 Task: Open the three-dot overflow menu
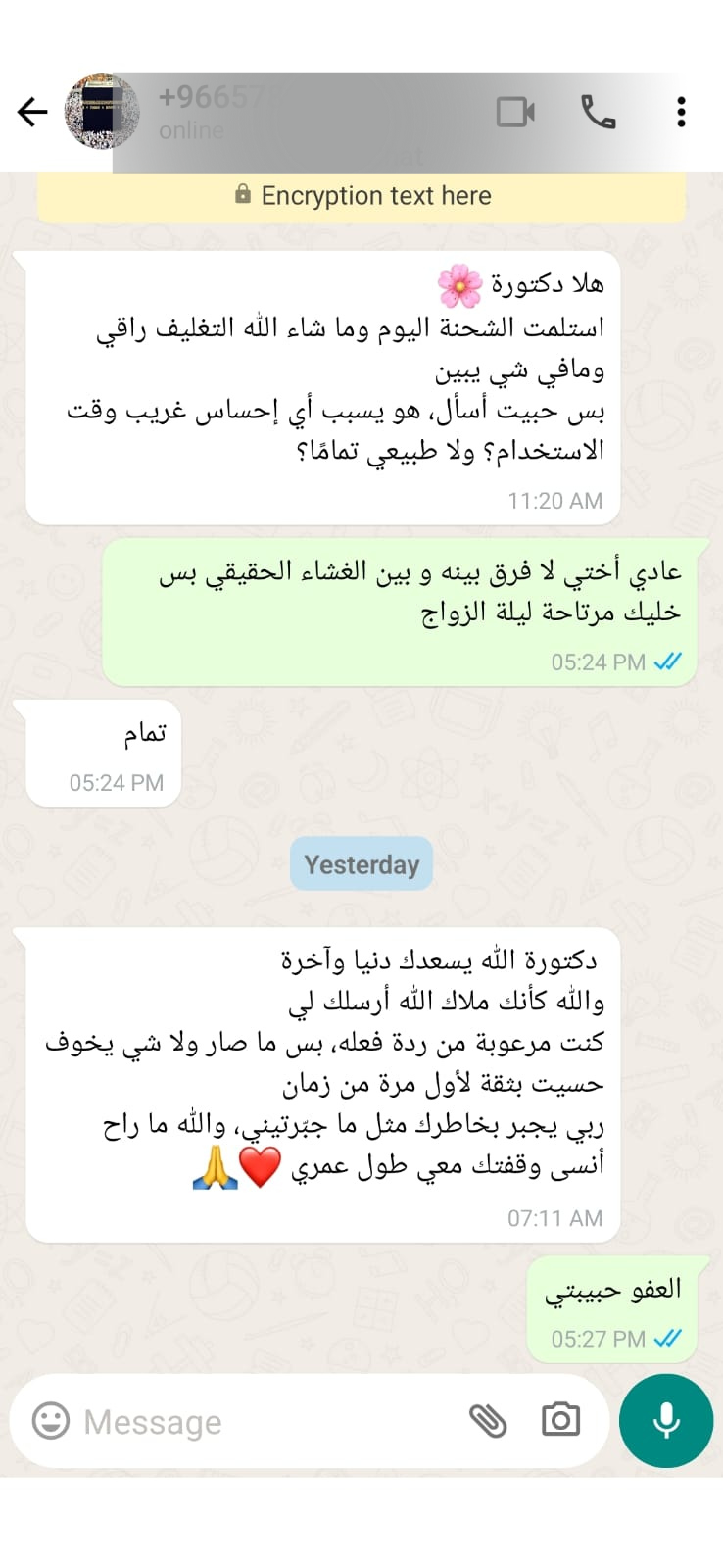[x=681, y=113]
